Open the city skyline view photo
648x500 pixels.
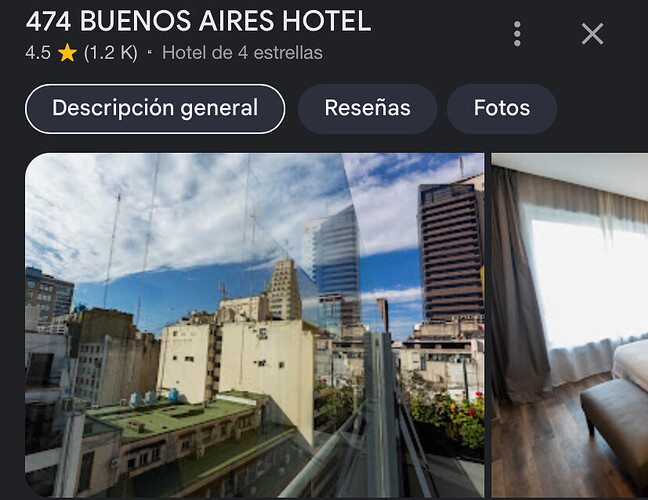click(254, 325)
